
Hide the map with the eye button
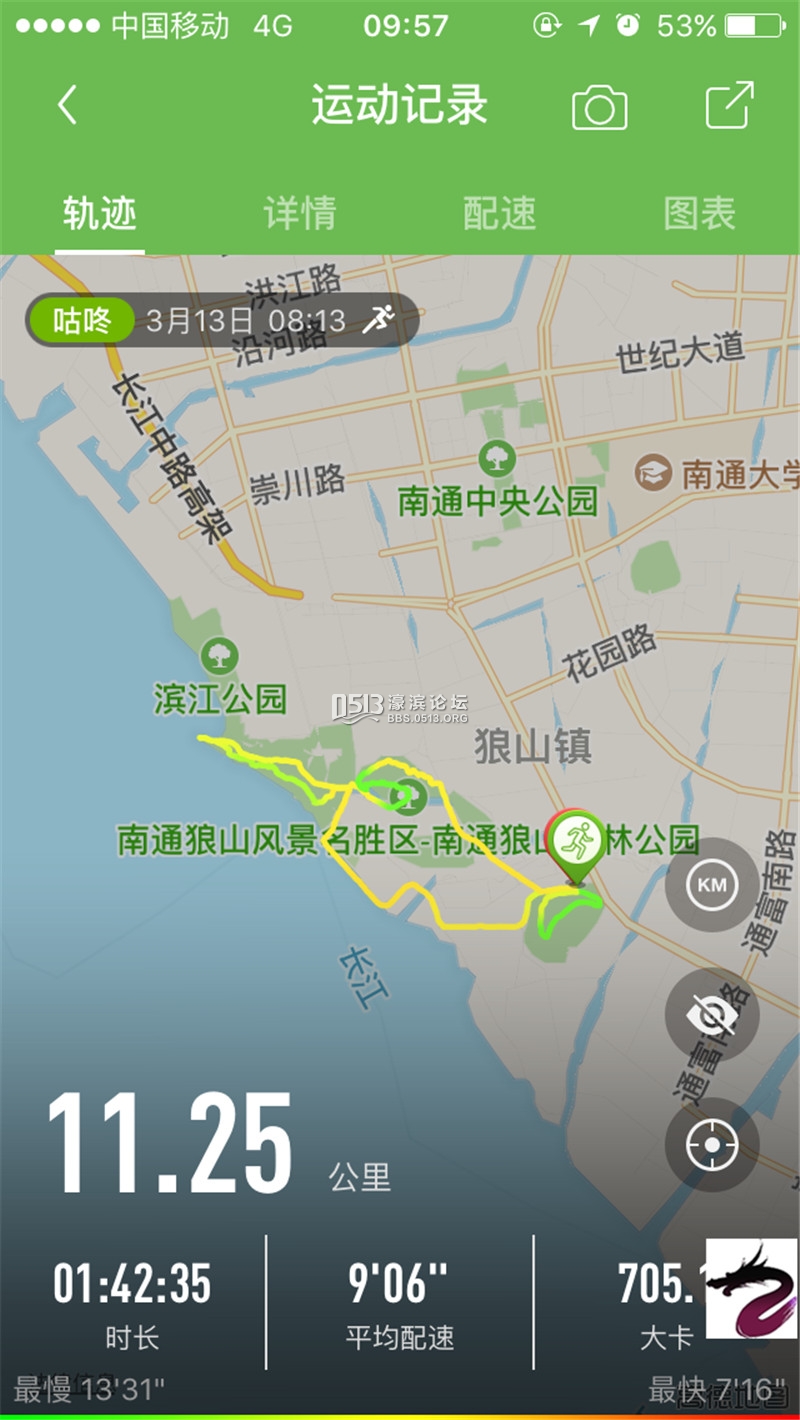712,1015
